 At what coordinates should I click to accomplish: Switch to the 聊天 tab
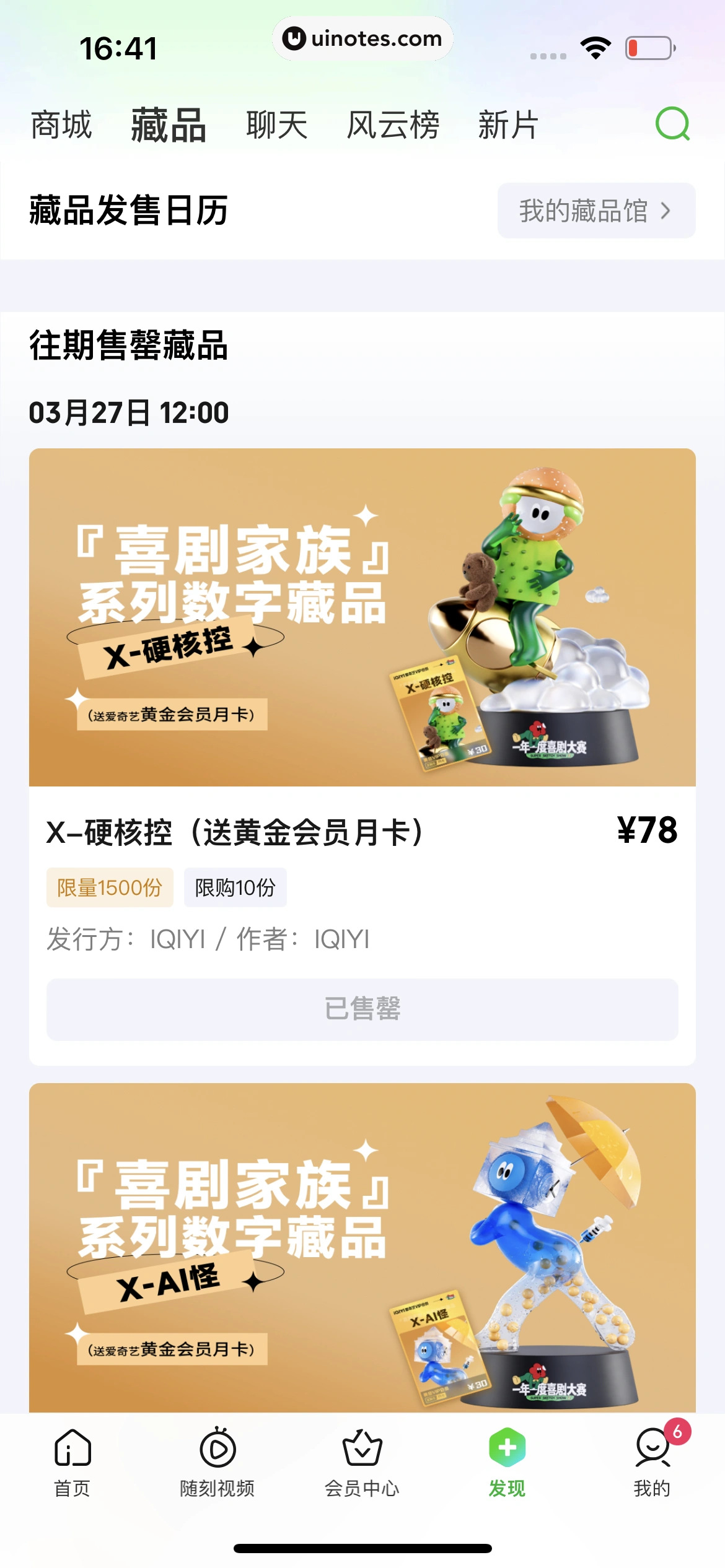[x=276, y=125]
